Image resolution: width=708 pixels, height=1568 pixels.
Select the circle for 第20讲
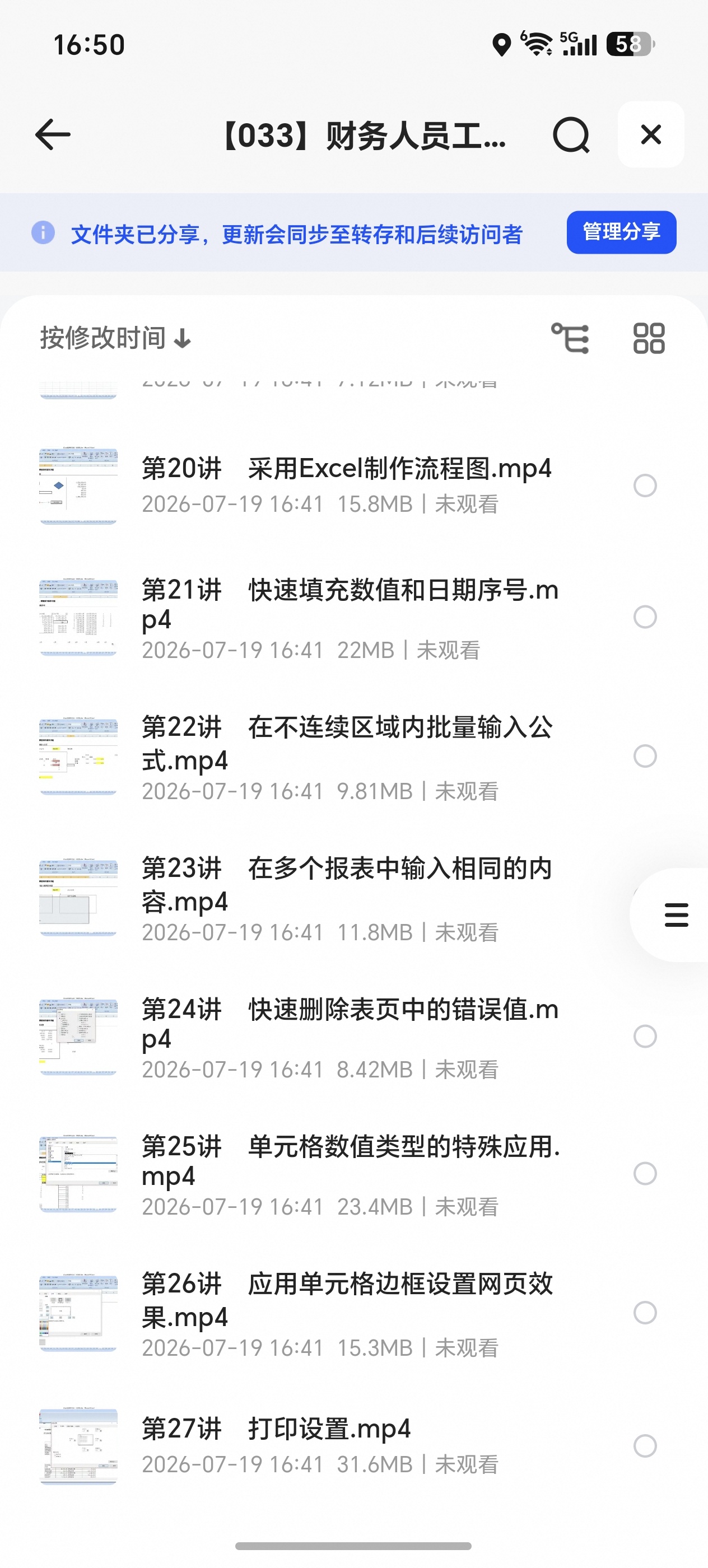pyautogui.click(x=645, y=486)
